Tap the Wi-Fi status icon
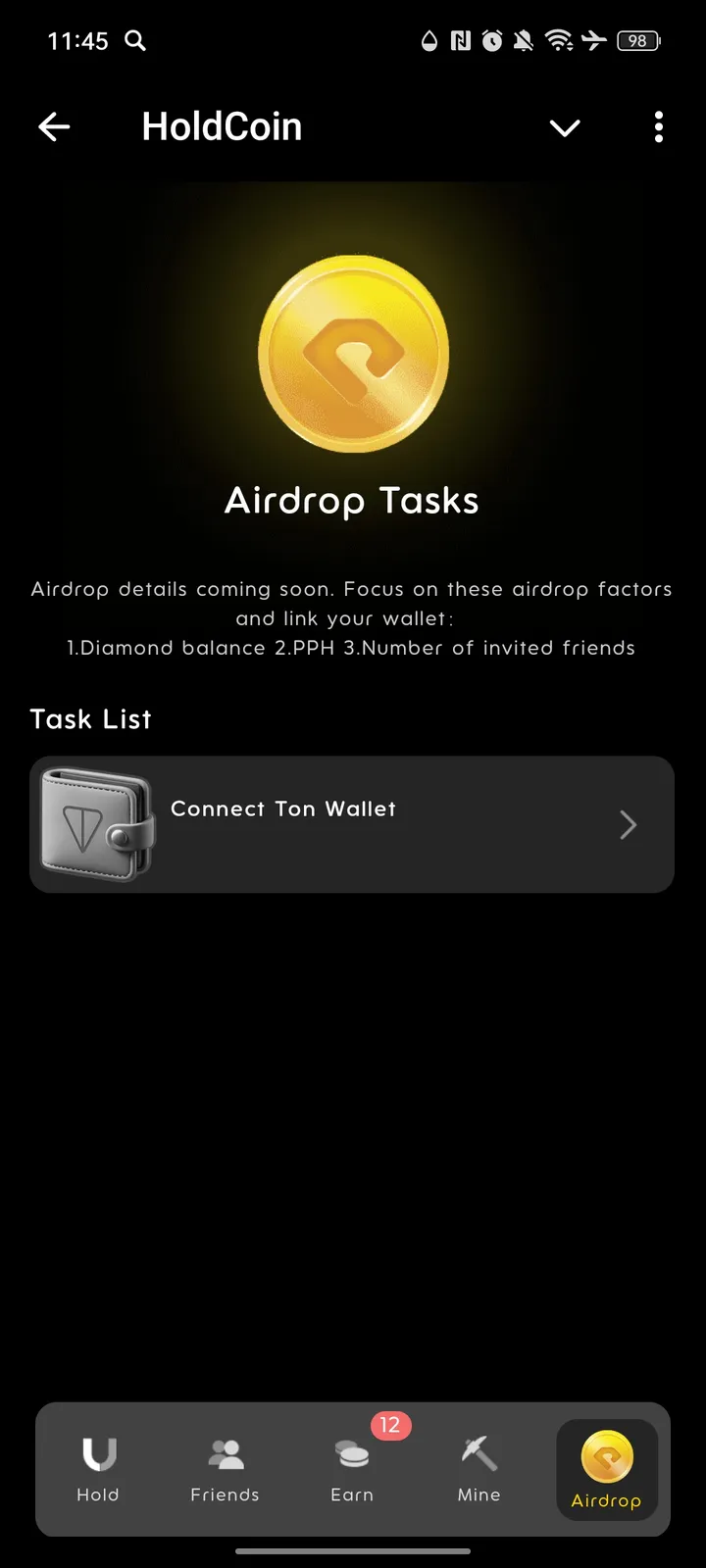 (561, 41)
